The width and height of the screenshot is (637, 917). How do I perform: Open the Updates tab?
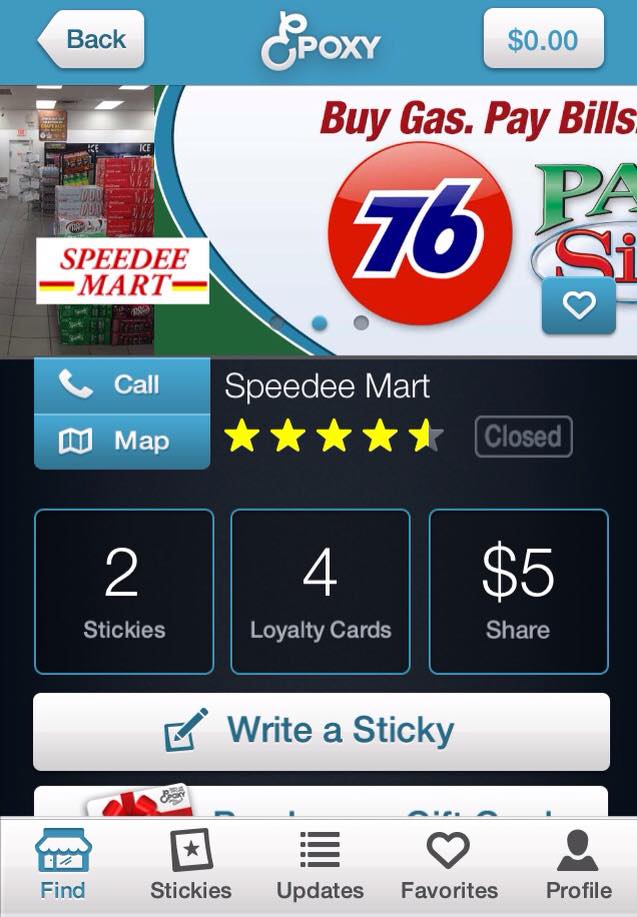click(x=320, y=866)
